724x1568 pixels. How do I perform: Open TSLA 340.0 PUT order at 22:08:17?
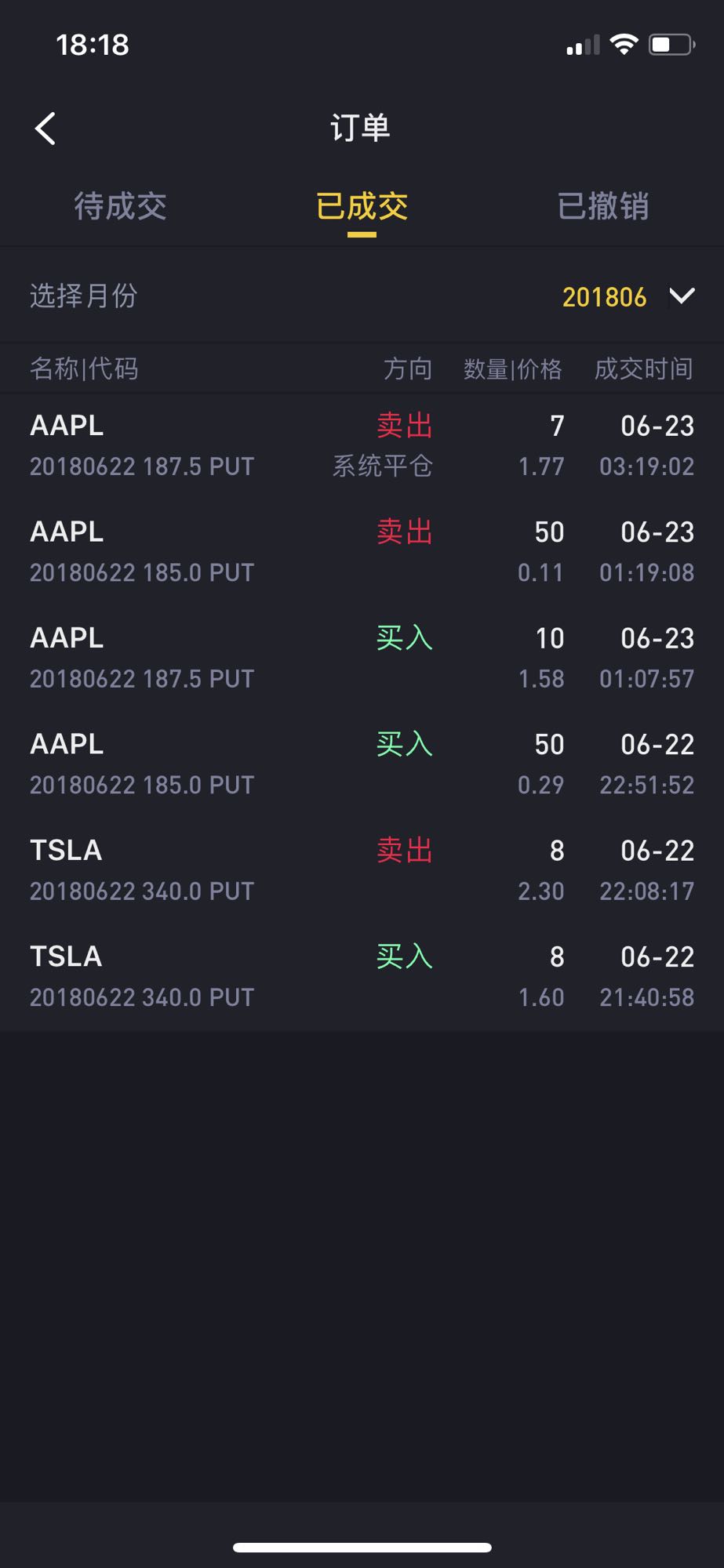tap(362, 870)
